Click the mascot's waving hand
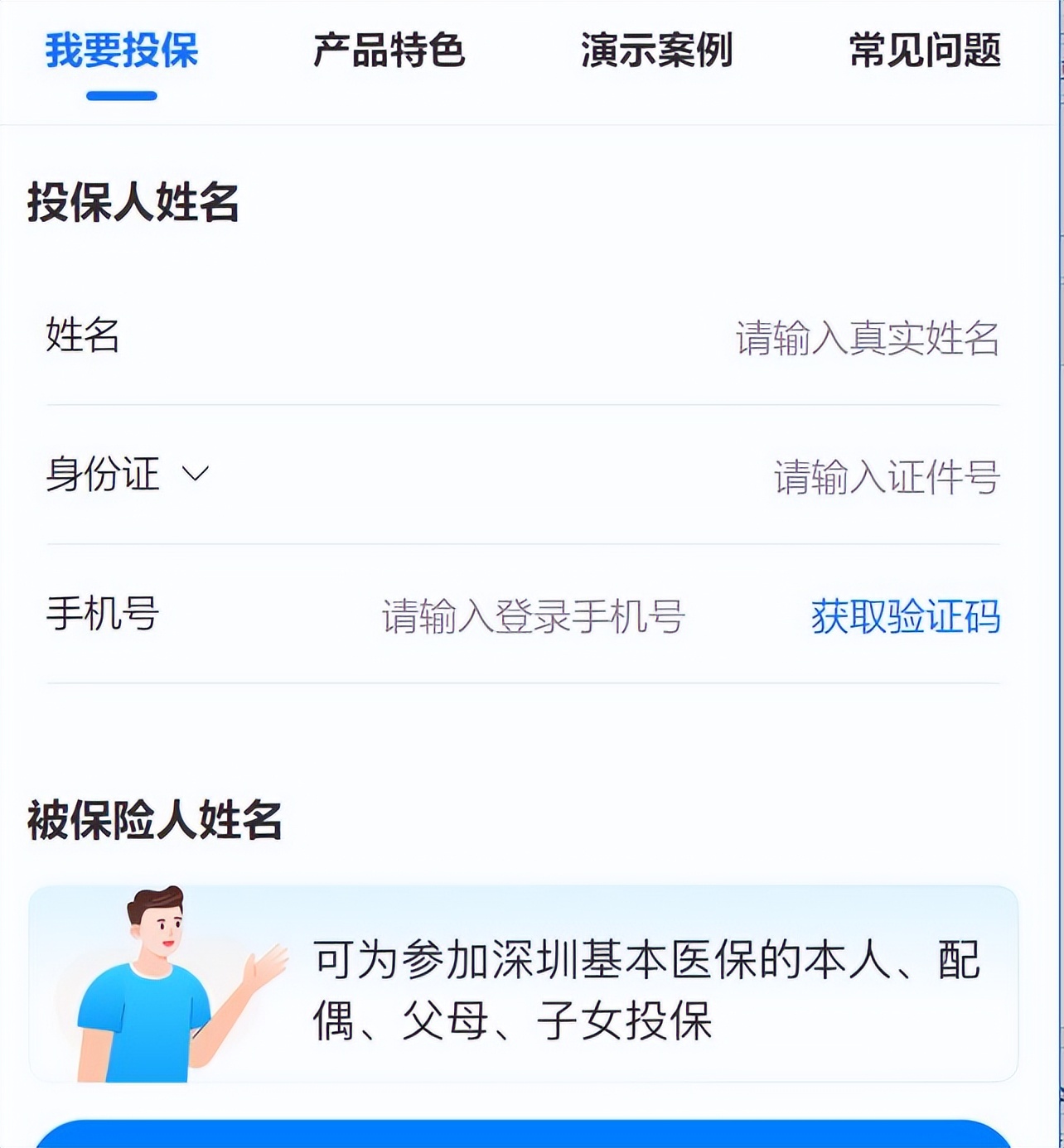The height and width of the screenshot is (1148, 1064). pos(265,965)
